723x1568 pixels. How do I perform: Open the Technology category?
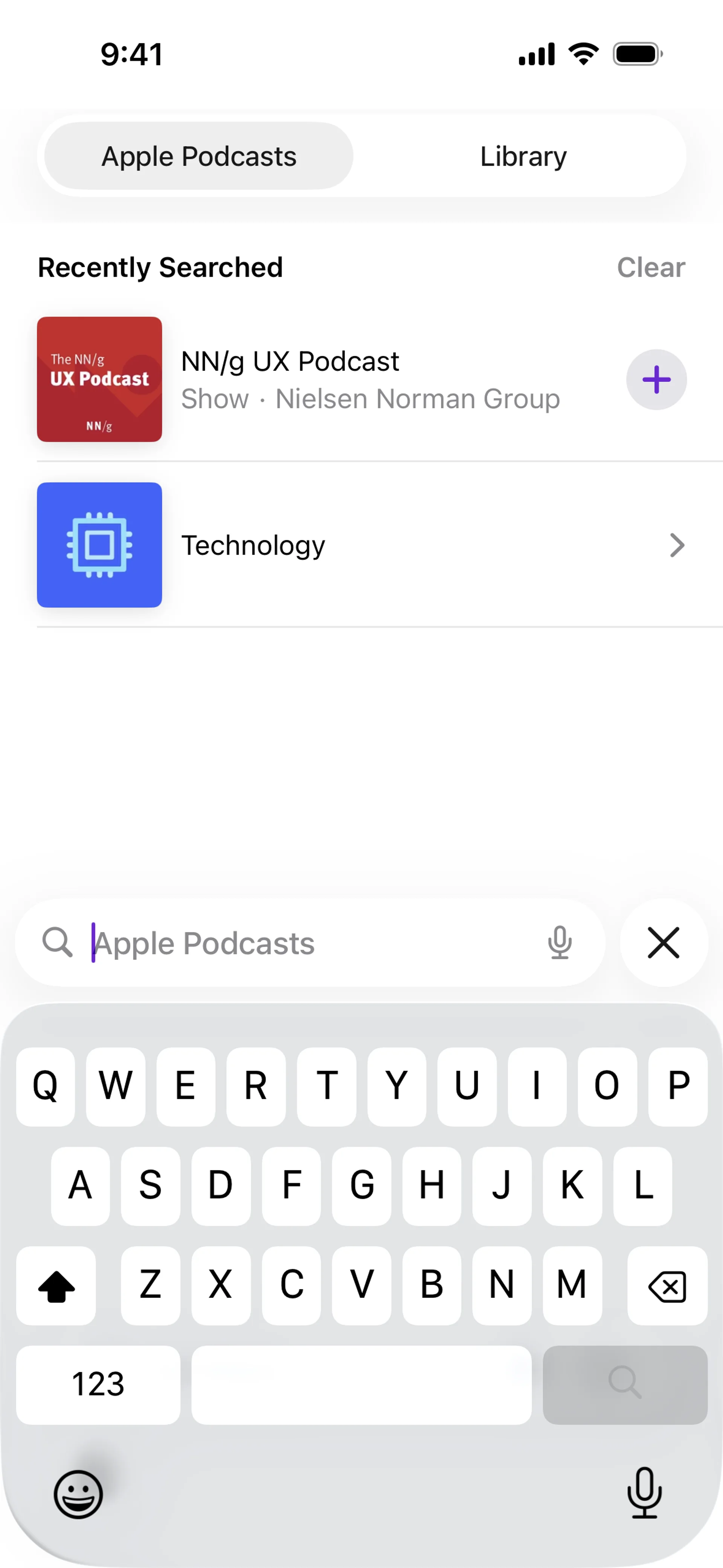click(365, 546)
